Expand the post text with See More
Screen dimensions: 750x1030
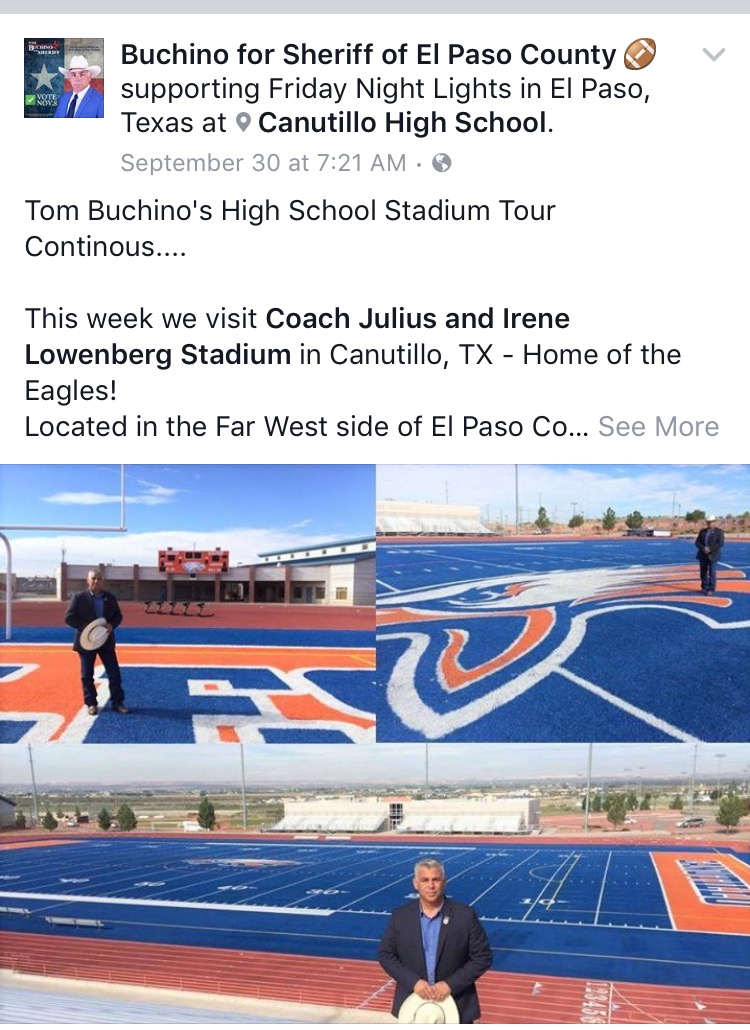(x=658, y=427)
